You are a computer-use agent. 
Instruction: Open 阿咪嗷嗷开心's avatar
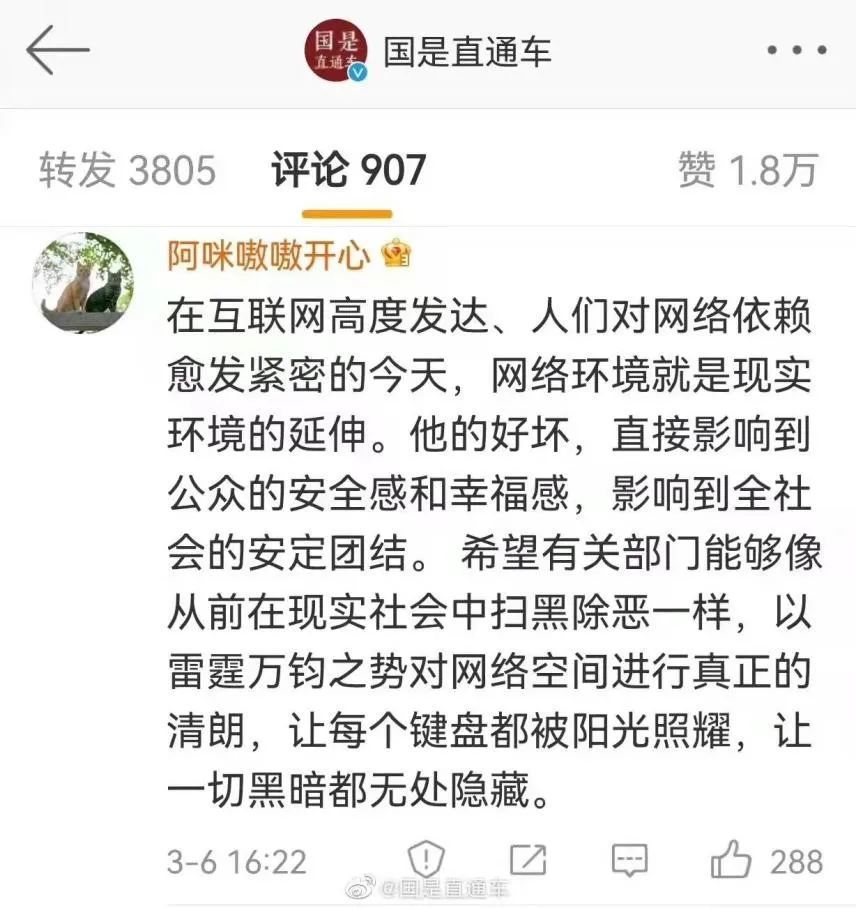83,283
